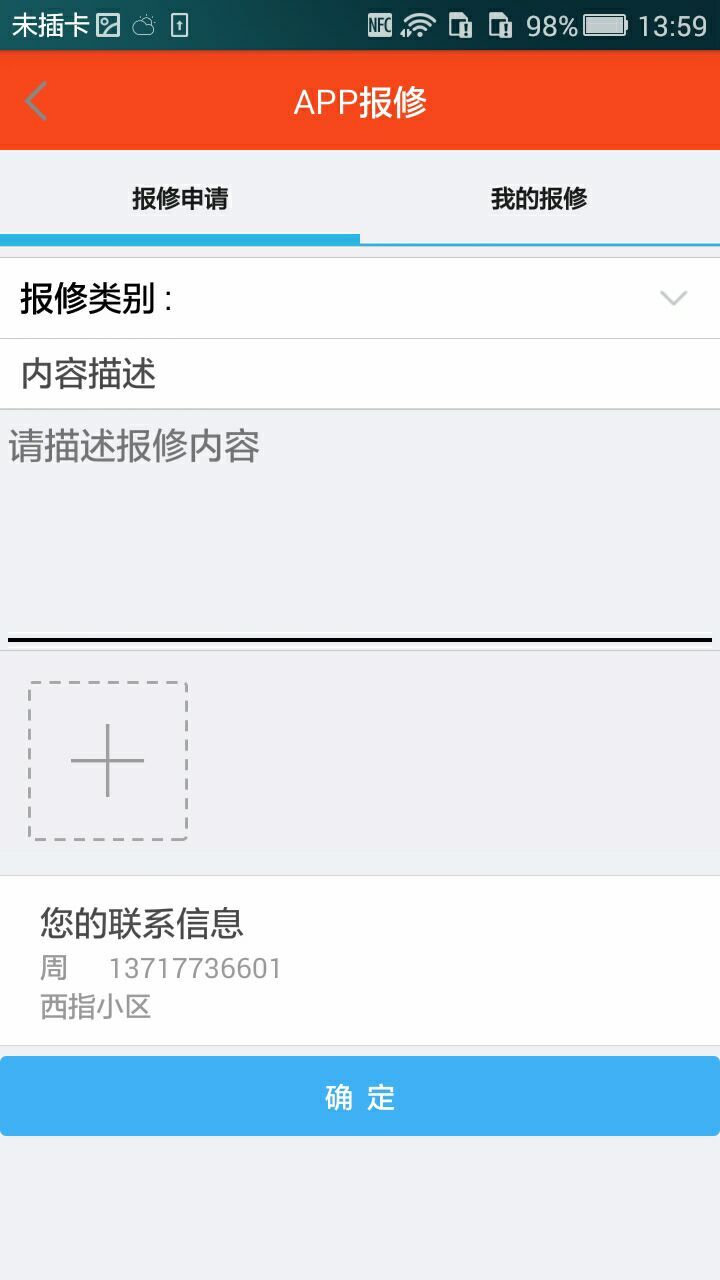This screenshot has height=1280, width=720.
Task: Add a photo with the plus box
Action: [108, 761]
